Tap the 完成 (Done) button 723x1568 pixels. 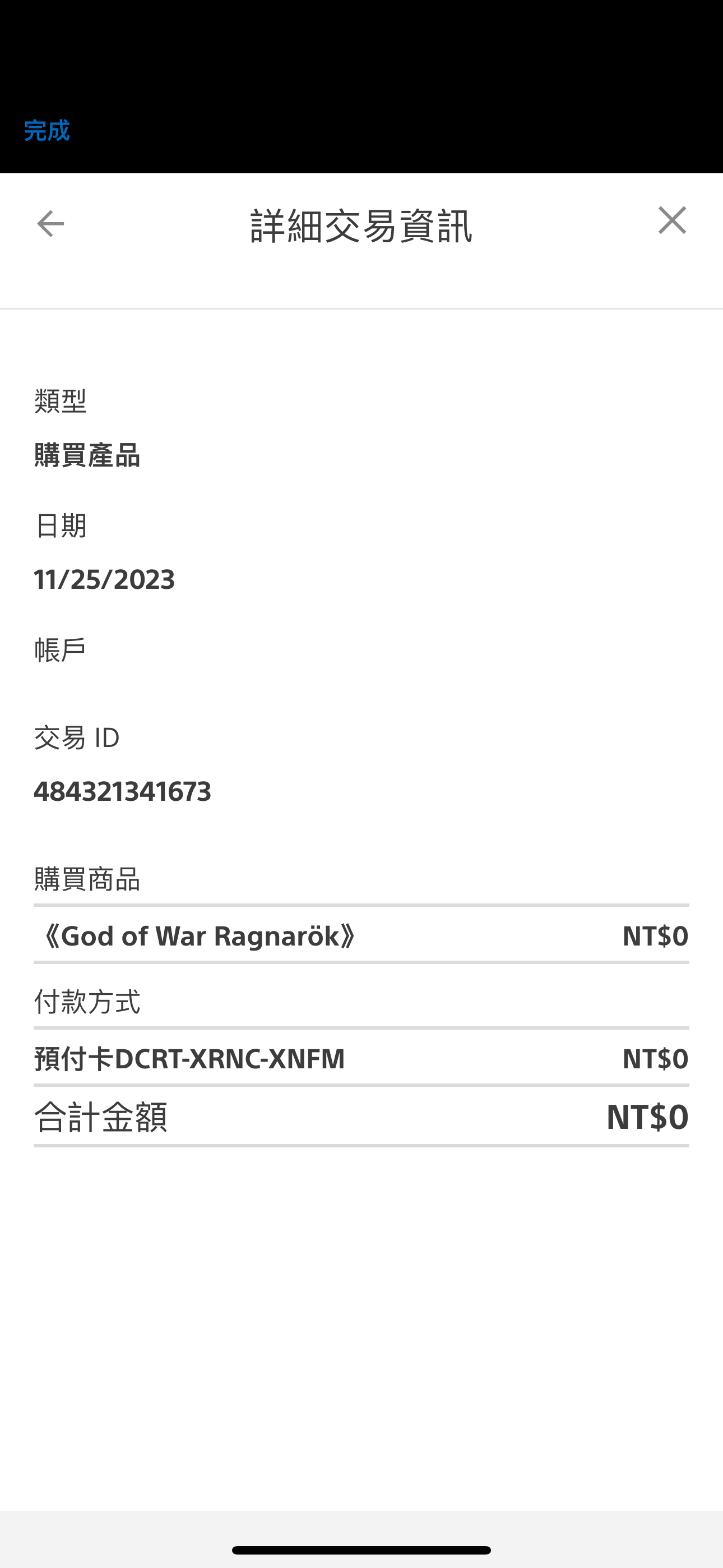(x=47, y=131)
